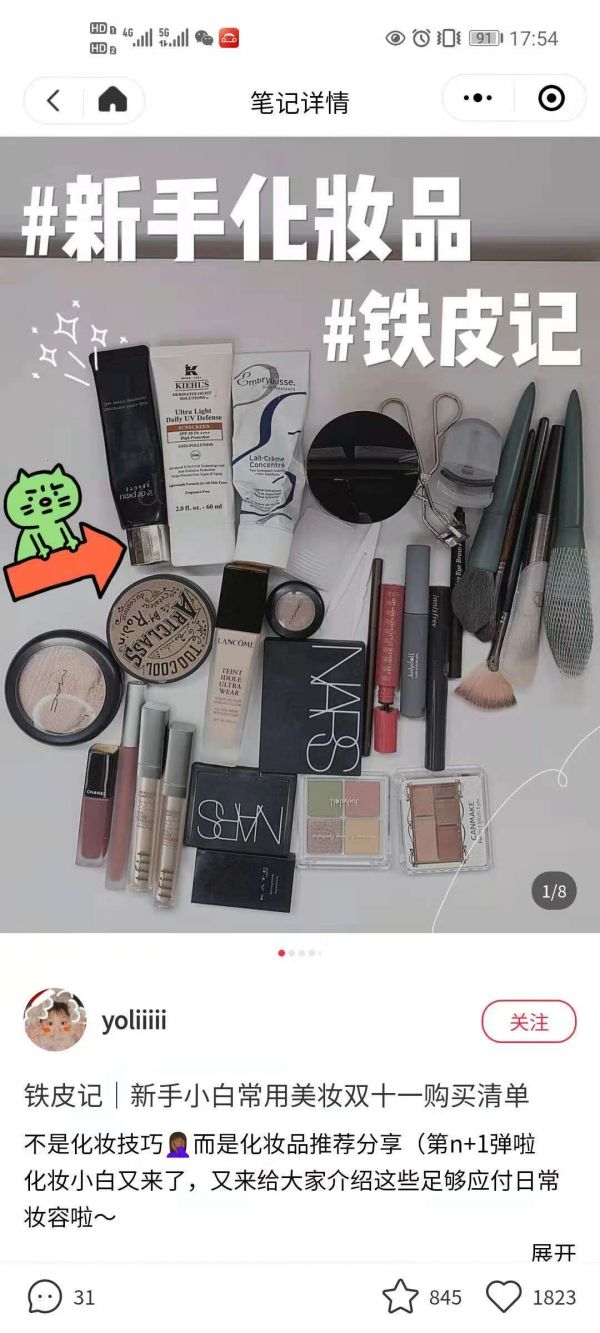Follow yoliiiii with 关注 button

(x=529, y=1022)
